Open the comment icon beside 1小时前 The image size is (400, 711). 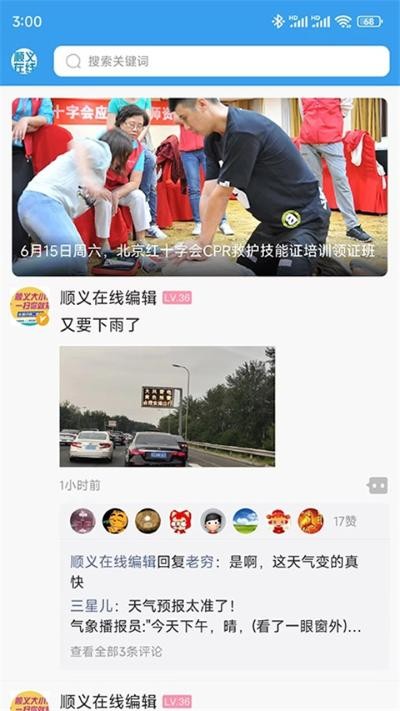(377, 486)
